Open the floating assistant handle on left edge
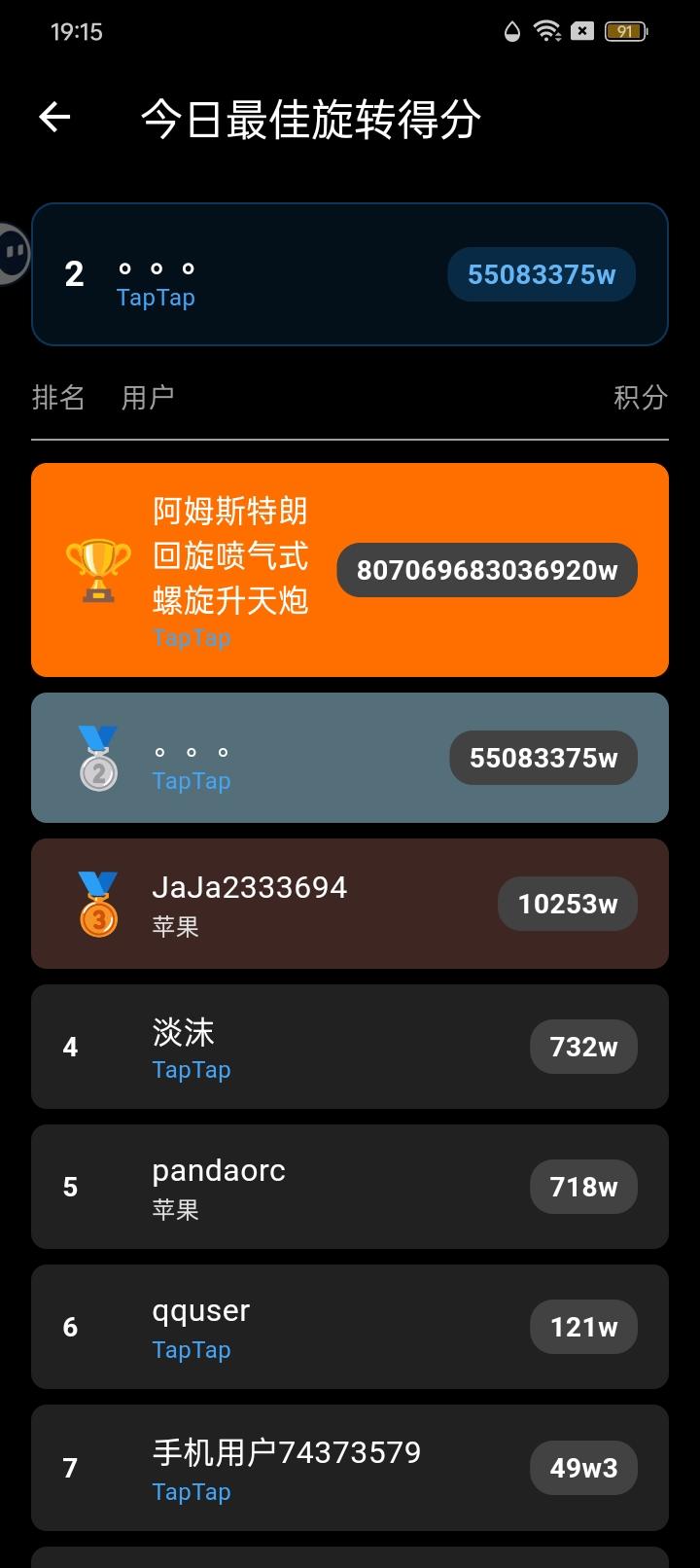Image resolution: width=700 pixels, height=1568 pixels. [x=14, y=253]
